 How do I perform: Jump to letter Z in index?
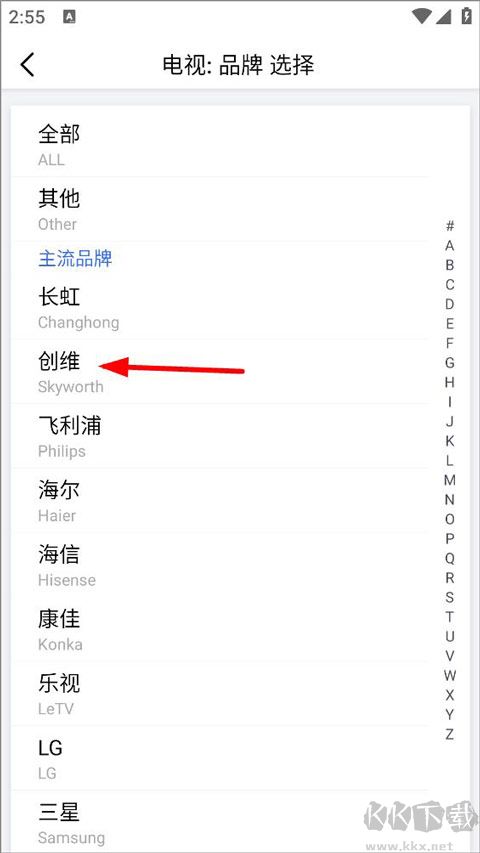(450, 734)
